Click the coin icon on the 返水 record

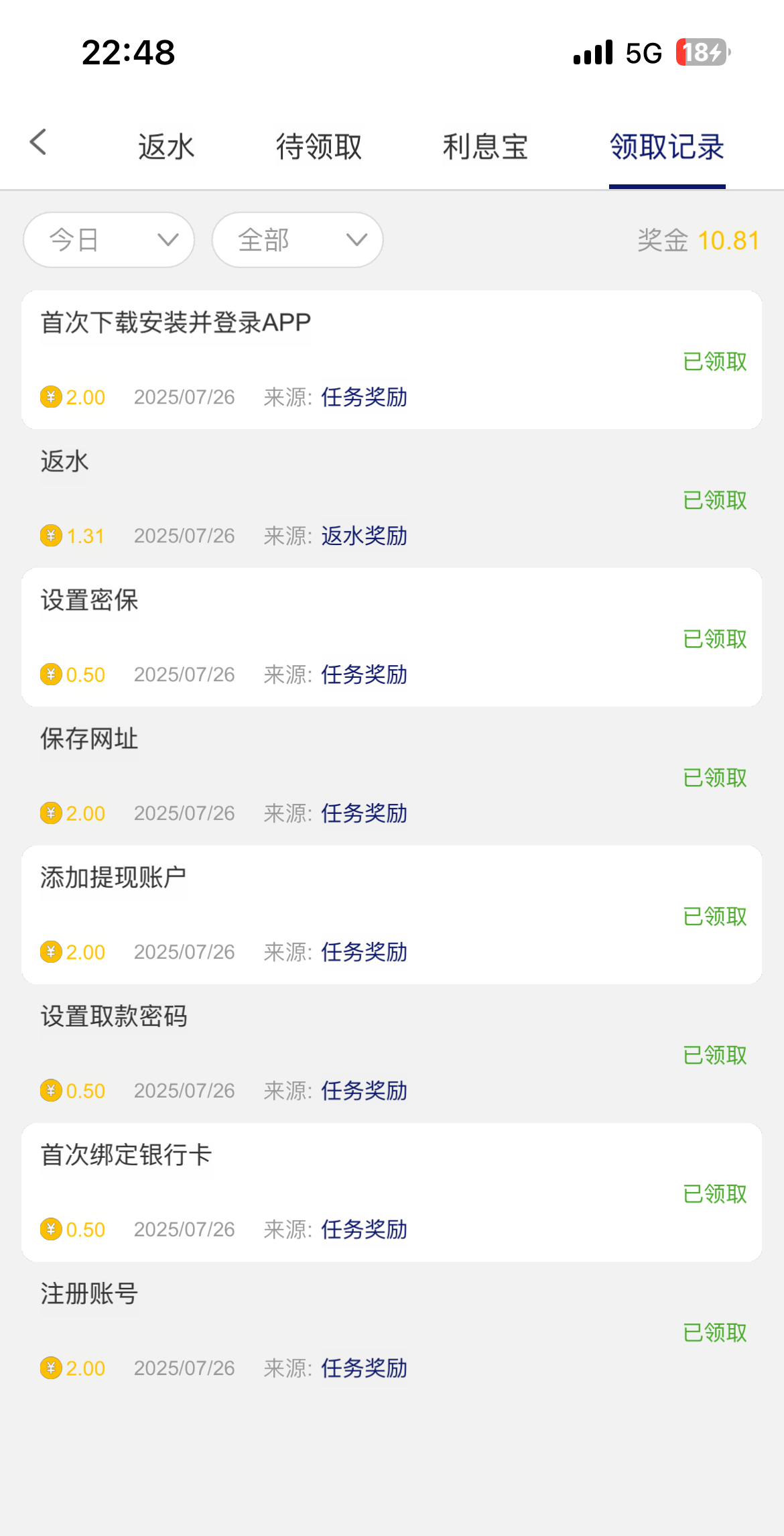click(x=50, y=536)
